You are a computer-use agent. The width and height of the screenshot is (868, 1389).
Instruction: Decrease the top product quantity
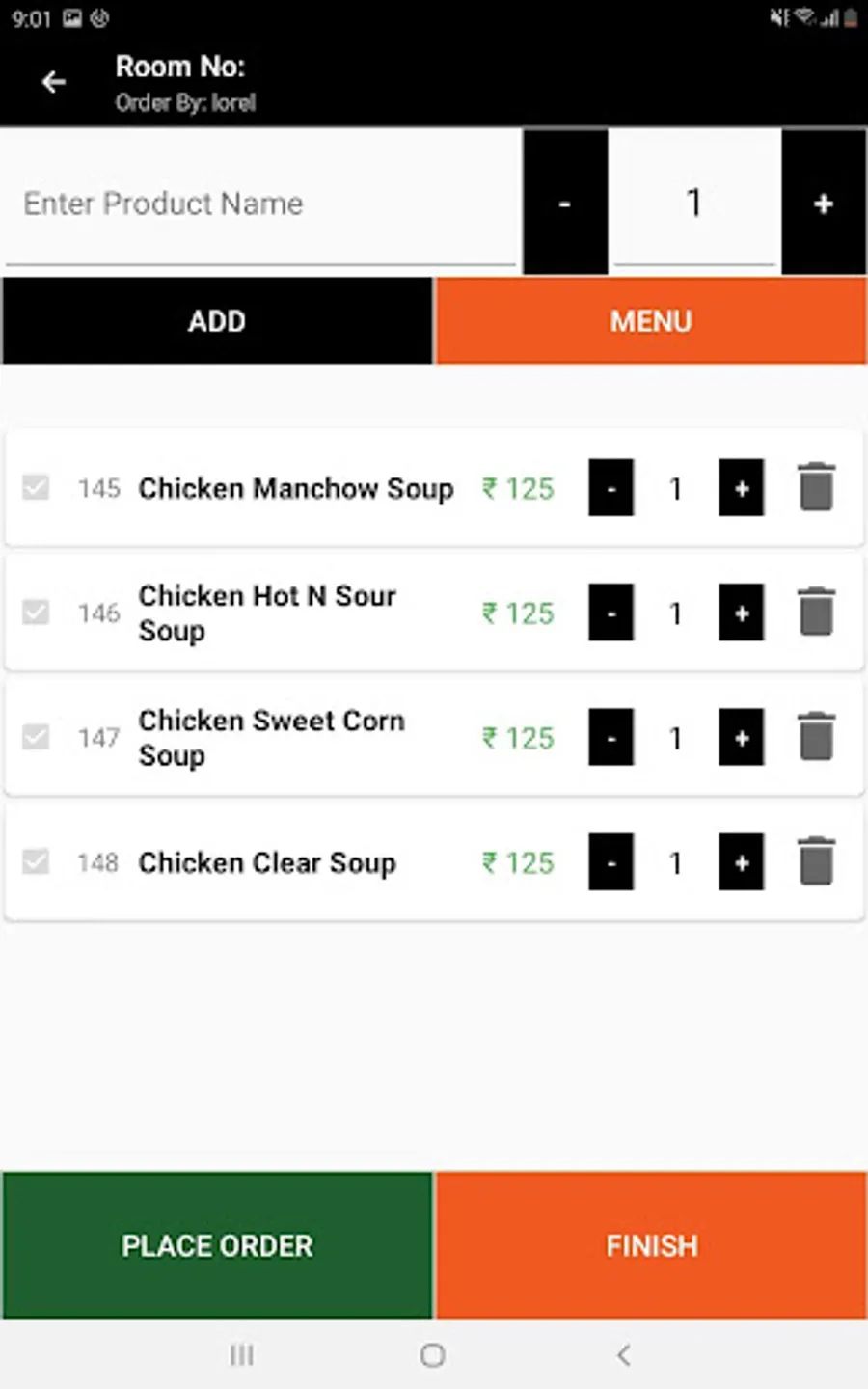pos(565,204)
